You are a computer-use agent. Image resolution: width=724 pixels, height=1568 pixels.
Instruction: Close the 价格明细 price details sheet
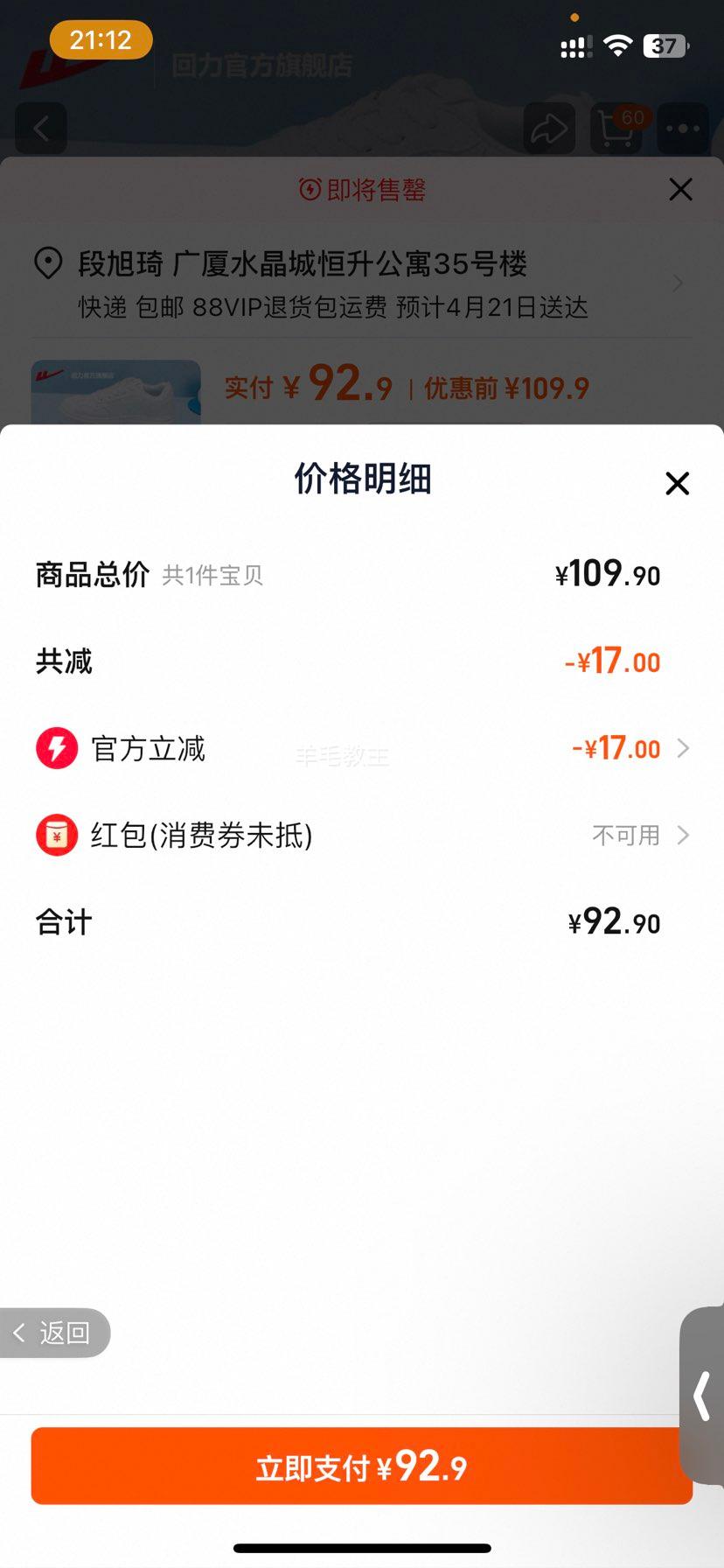pyautogui.click(x=677, y=483)
